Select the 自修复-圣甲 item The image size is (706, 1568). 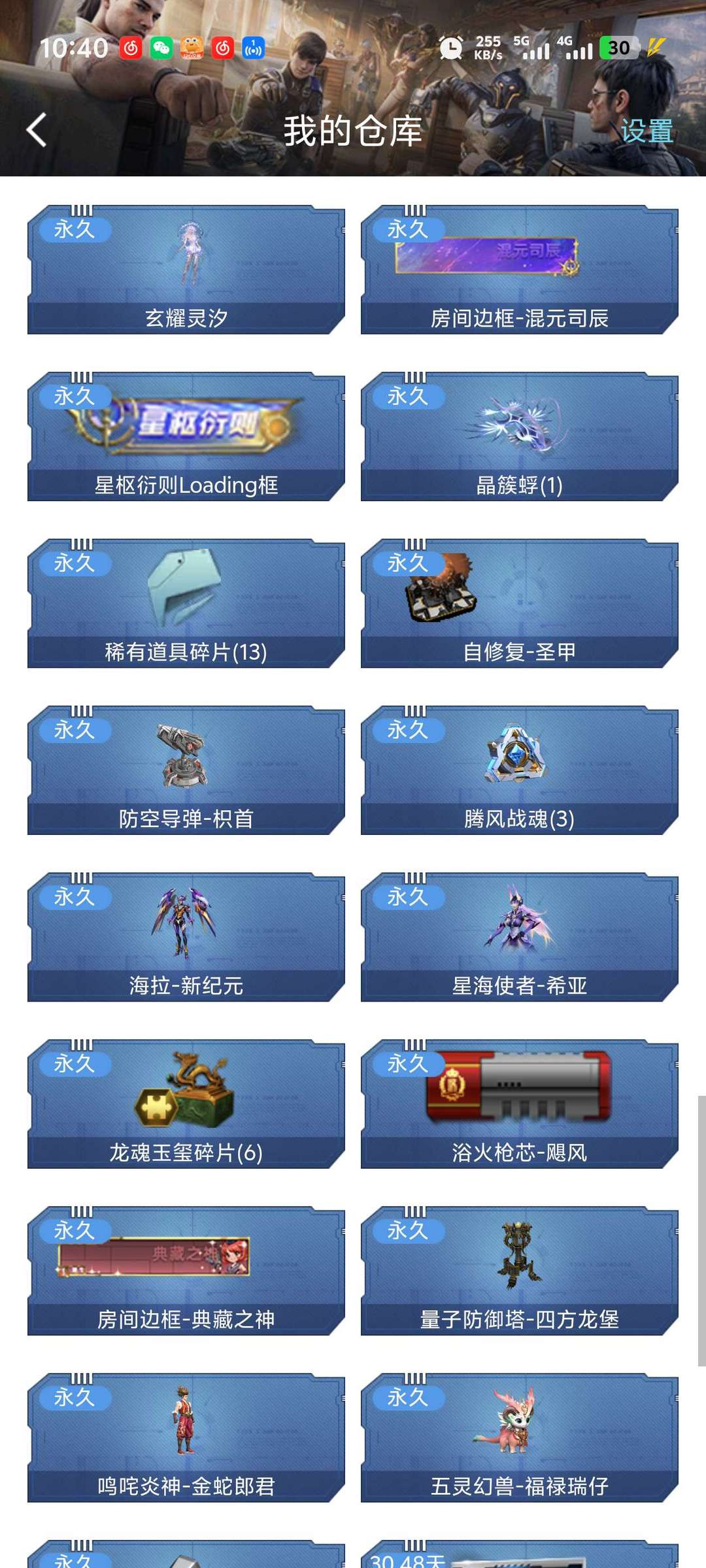point(519,603)
